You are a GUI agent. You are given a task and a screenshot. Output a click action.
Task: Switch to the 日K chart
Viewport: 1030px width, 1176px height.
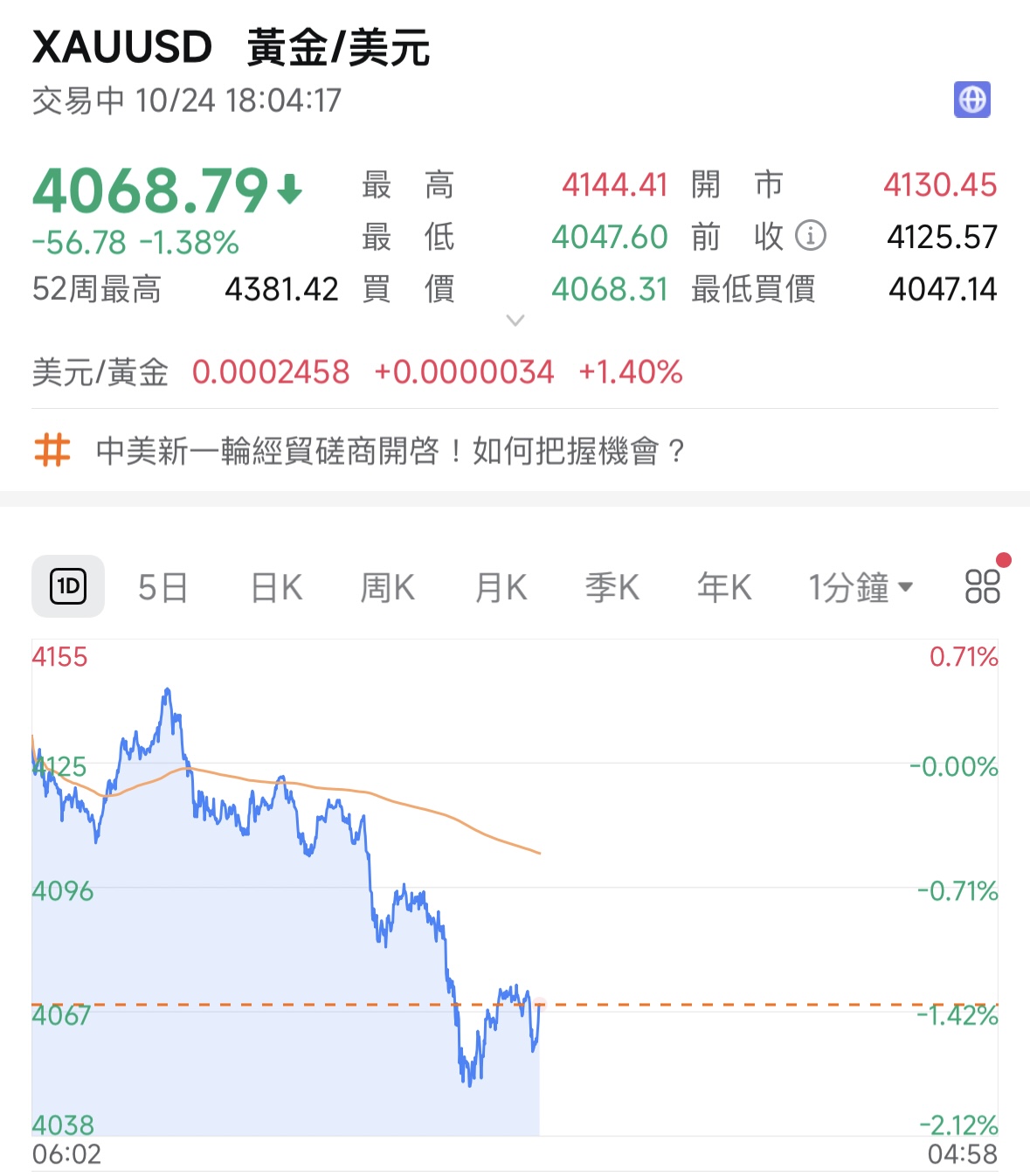276,588
